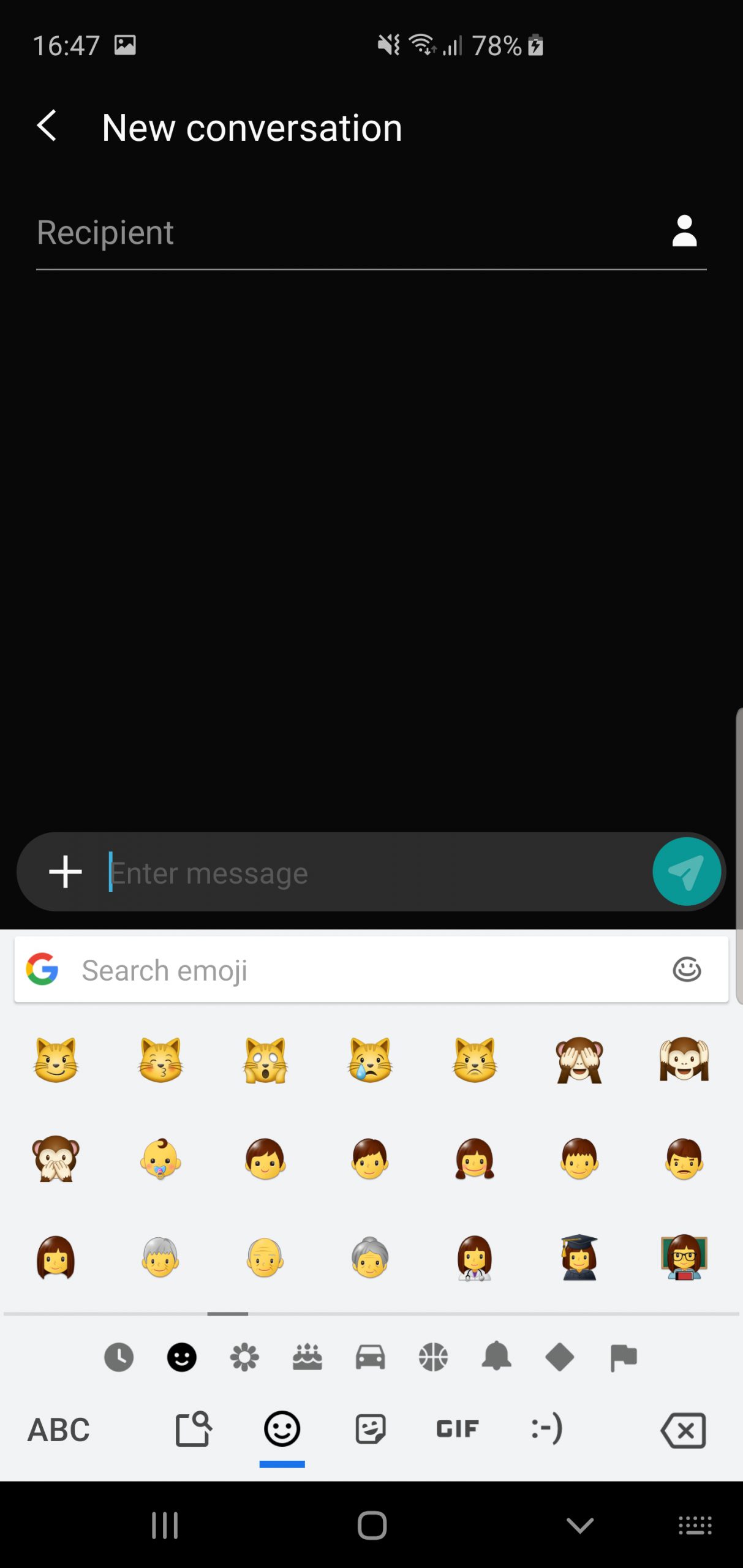The height and width of the screenshot is (1568, 743).
Task: Open the stickers tab
Action: click(x=371, y=1429)
